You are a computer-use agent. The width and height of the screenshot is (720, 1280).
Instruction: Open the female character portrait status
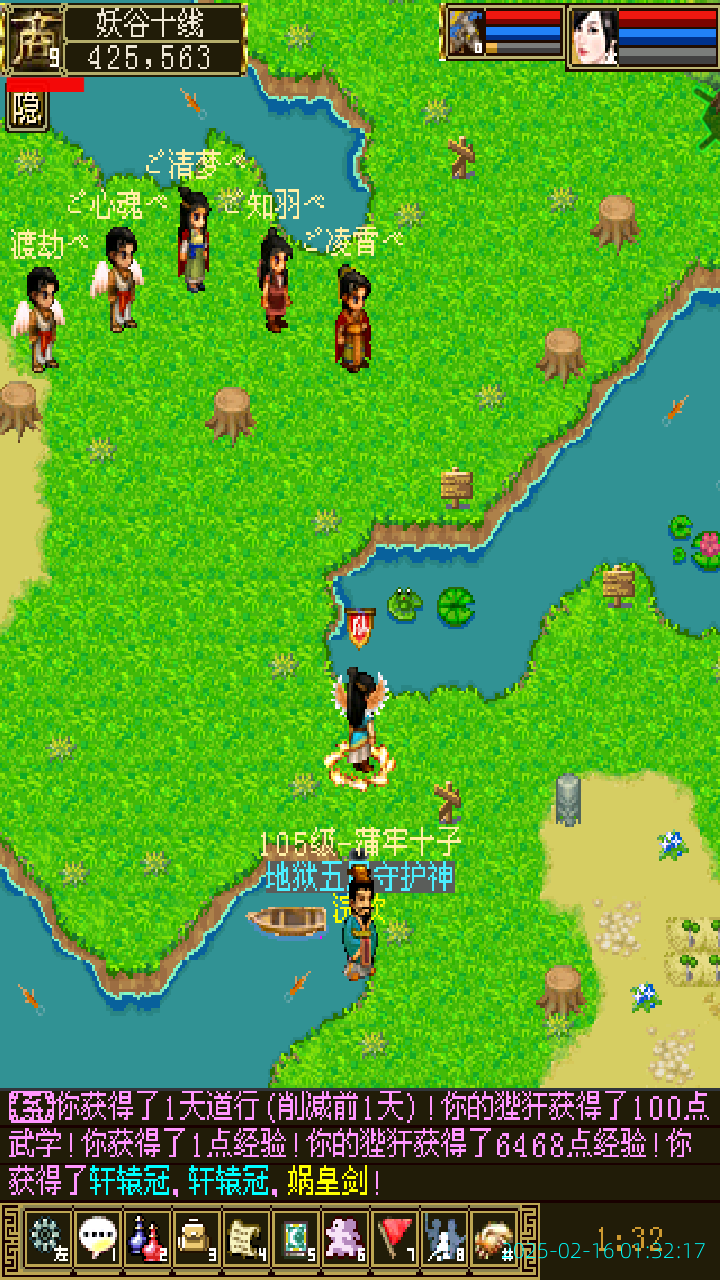pos(593,36)
